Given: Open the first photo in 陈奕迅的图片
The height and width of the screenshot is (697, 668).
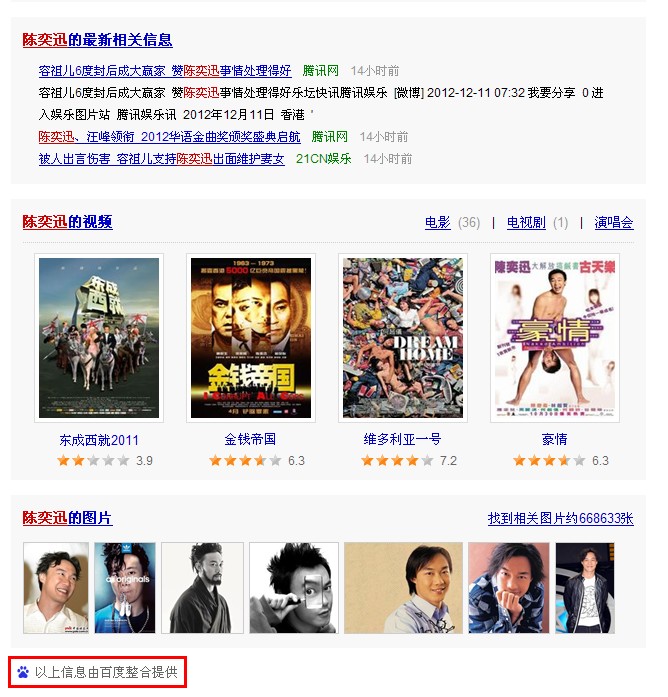Looking at the screenshot, I should click(x=56, y=588).
